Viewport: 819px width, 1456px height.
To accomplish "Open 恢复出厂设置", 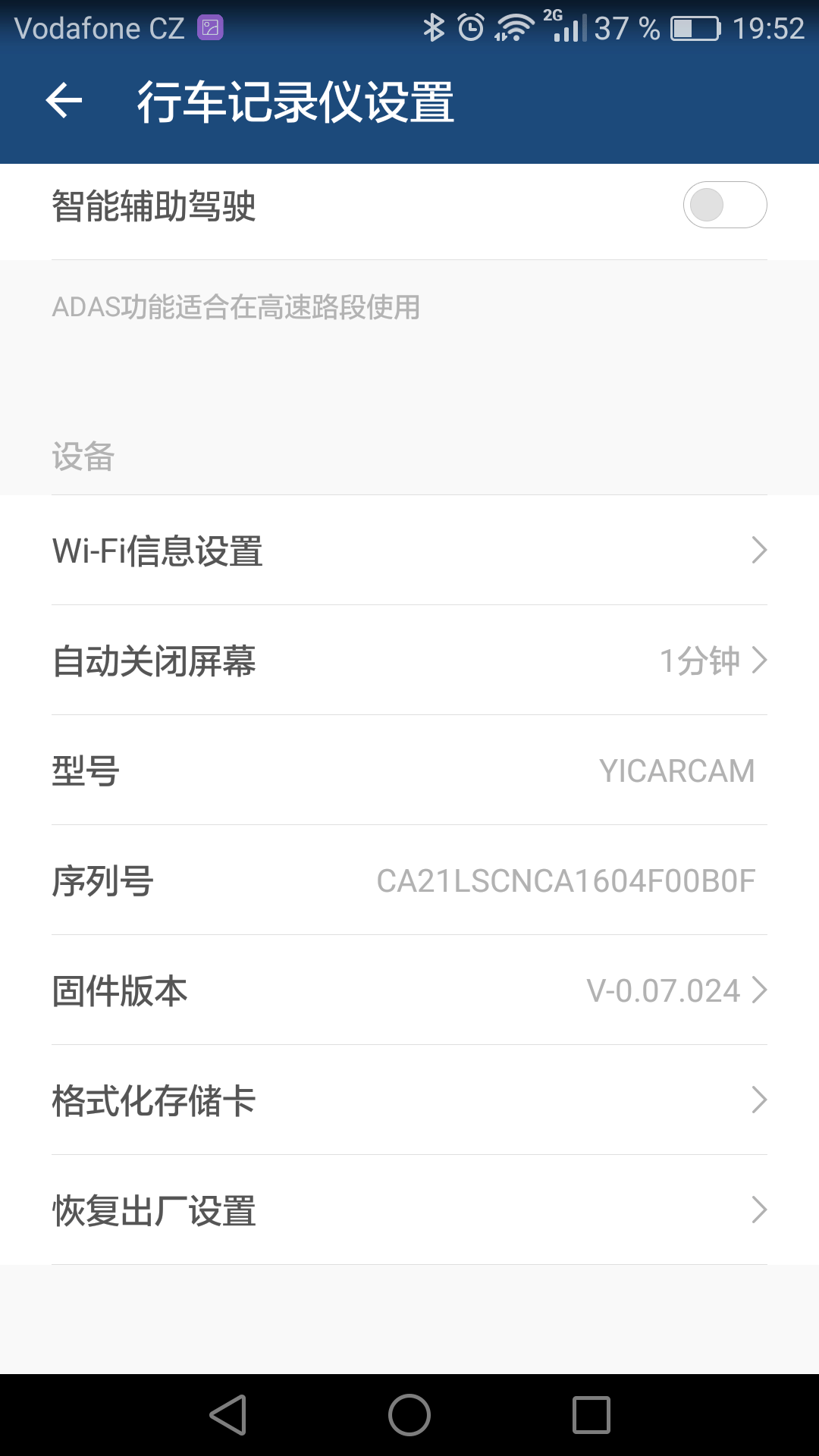I will pos(409,1210).
